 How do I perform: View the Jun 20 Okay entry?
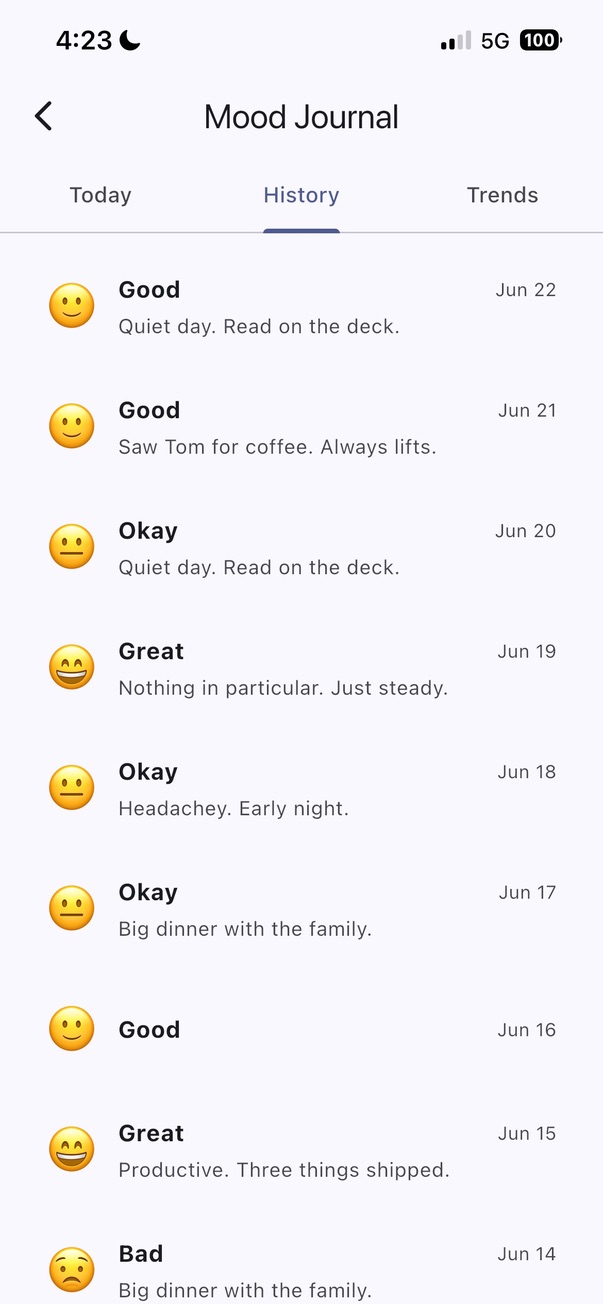(301, 548)
